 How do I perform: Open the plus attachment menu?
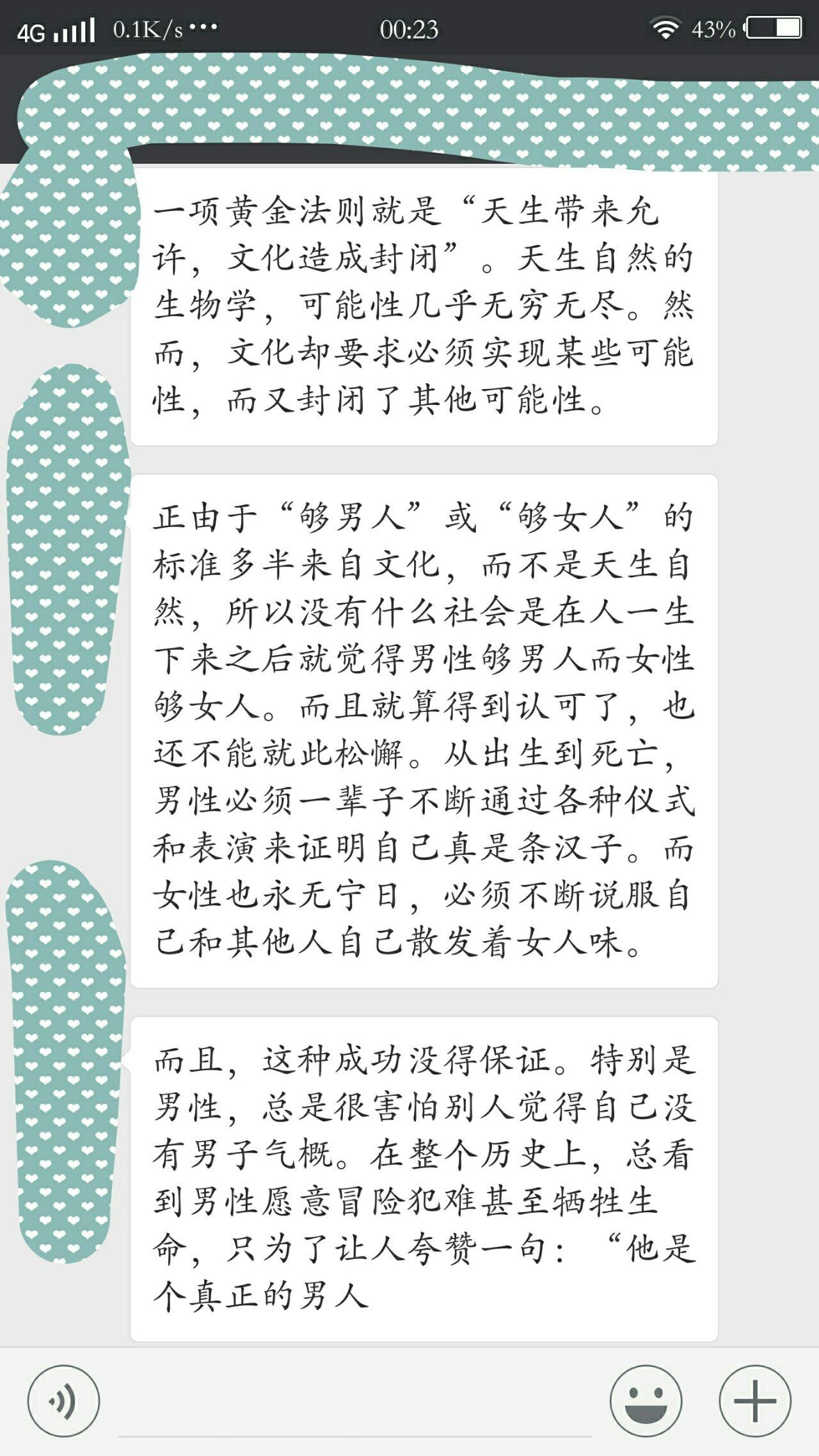(x=755, y=1400)
